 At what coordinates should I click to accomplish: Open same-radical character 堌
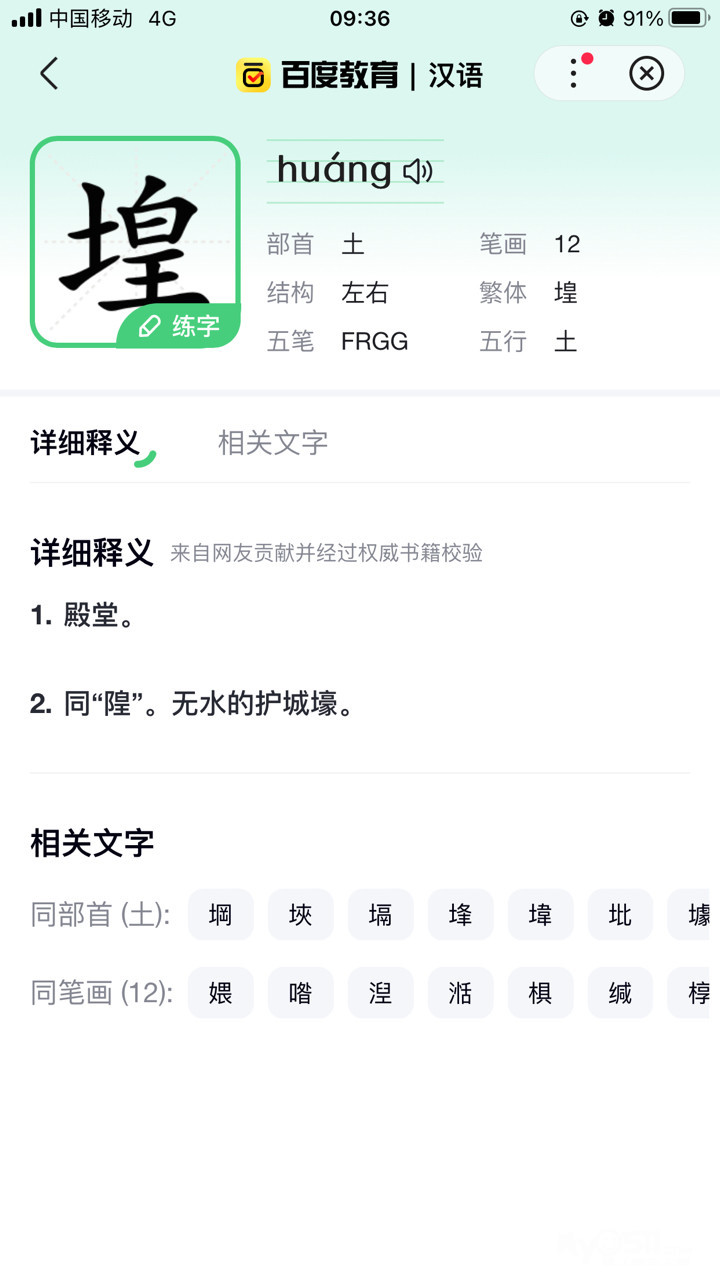point(221,914)
